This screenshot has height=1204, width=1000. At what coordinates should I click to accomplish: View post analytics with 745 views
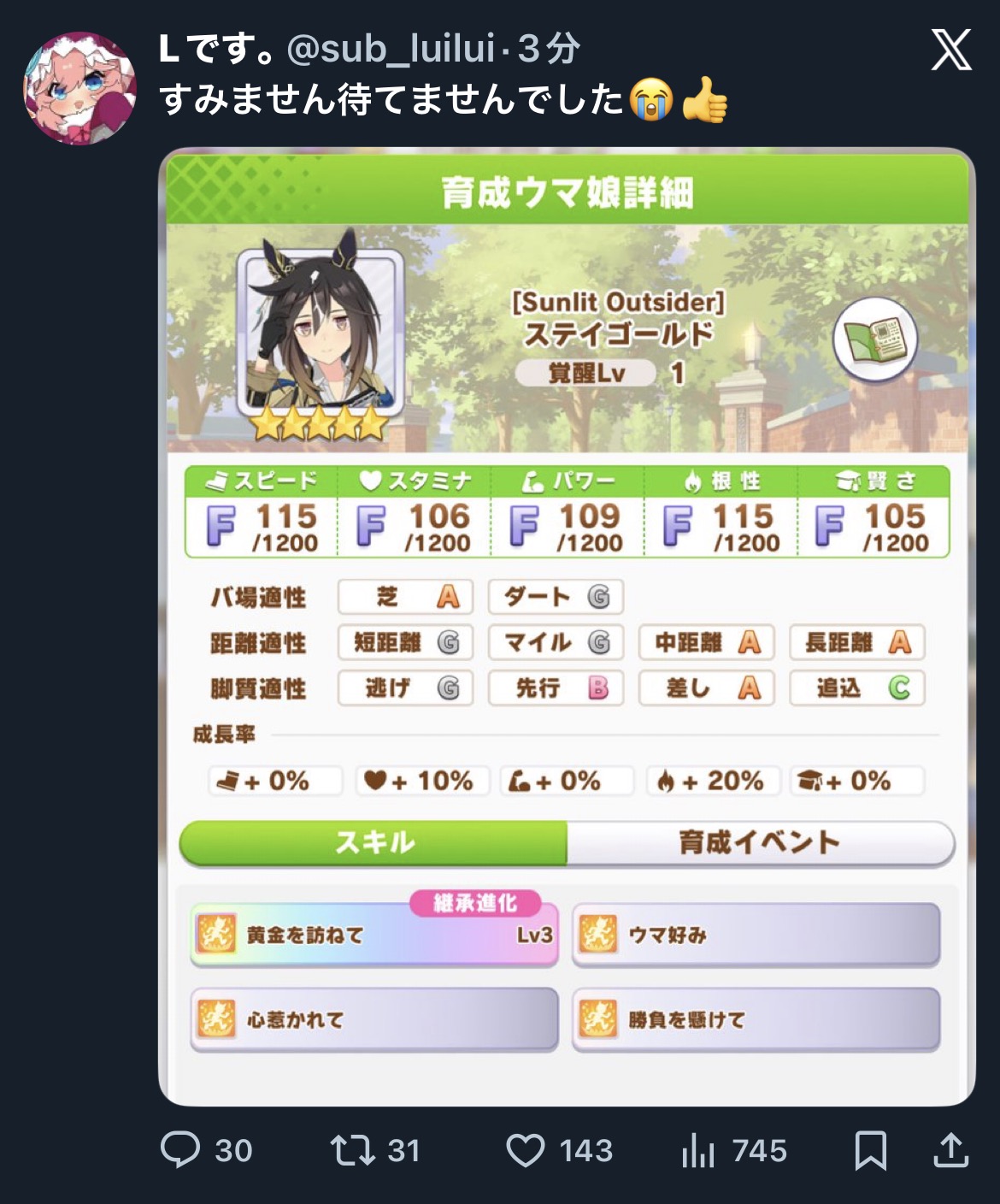pyautogui.click(x=734, y=1150)
